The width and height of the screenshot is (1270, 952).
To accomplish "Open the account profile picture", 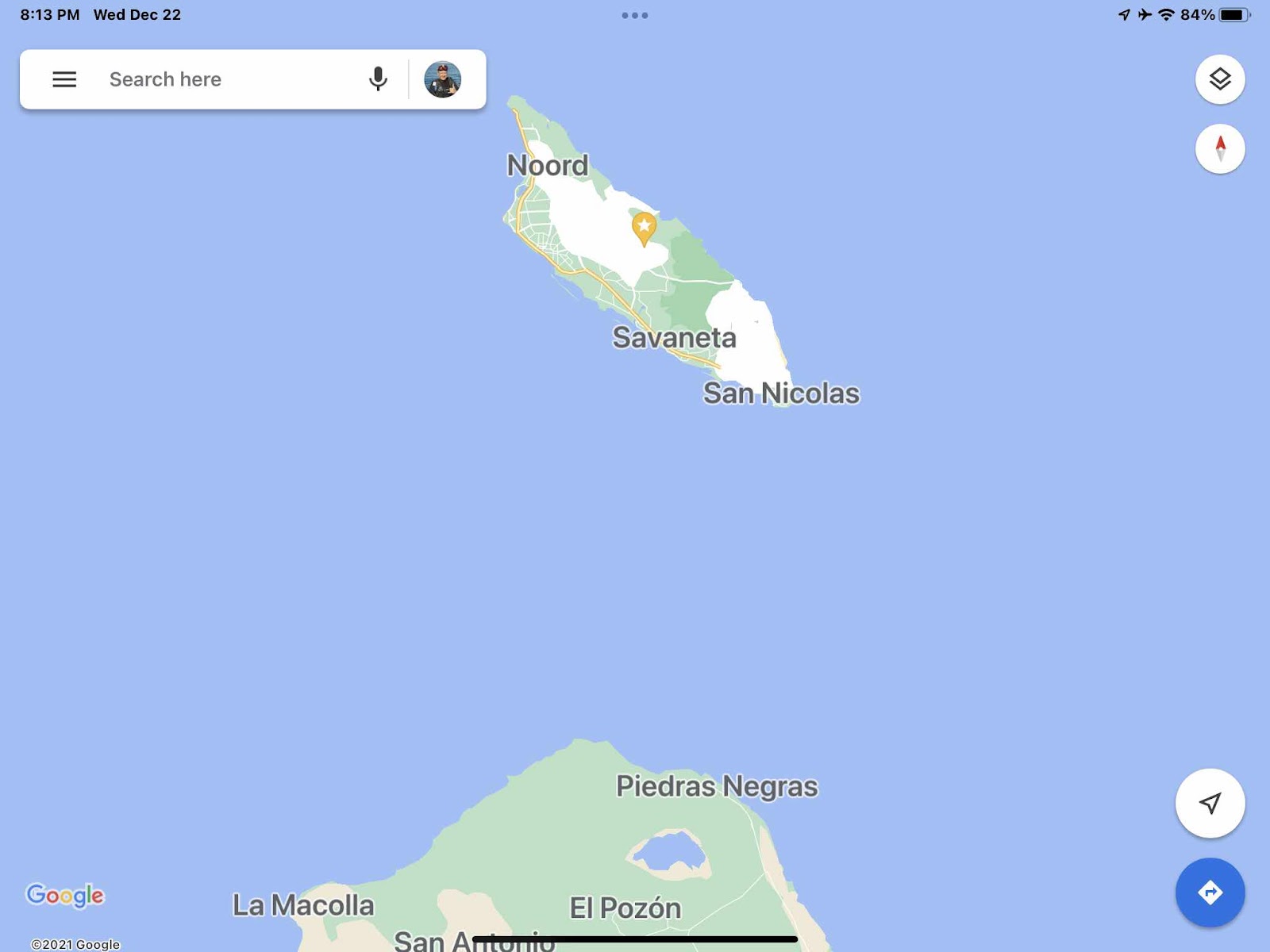I will (x=443, y=79).
